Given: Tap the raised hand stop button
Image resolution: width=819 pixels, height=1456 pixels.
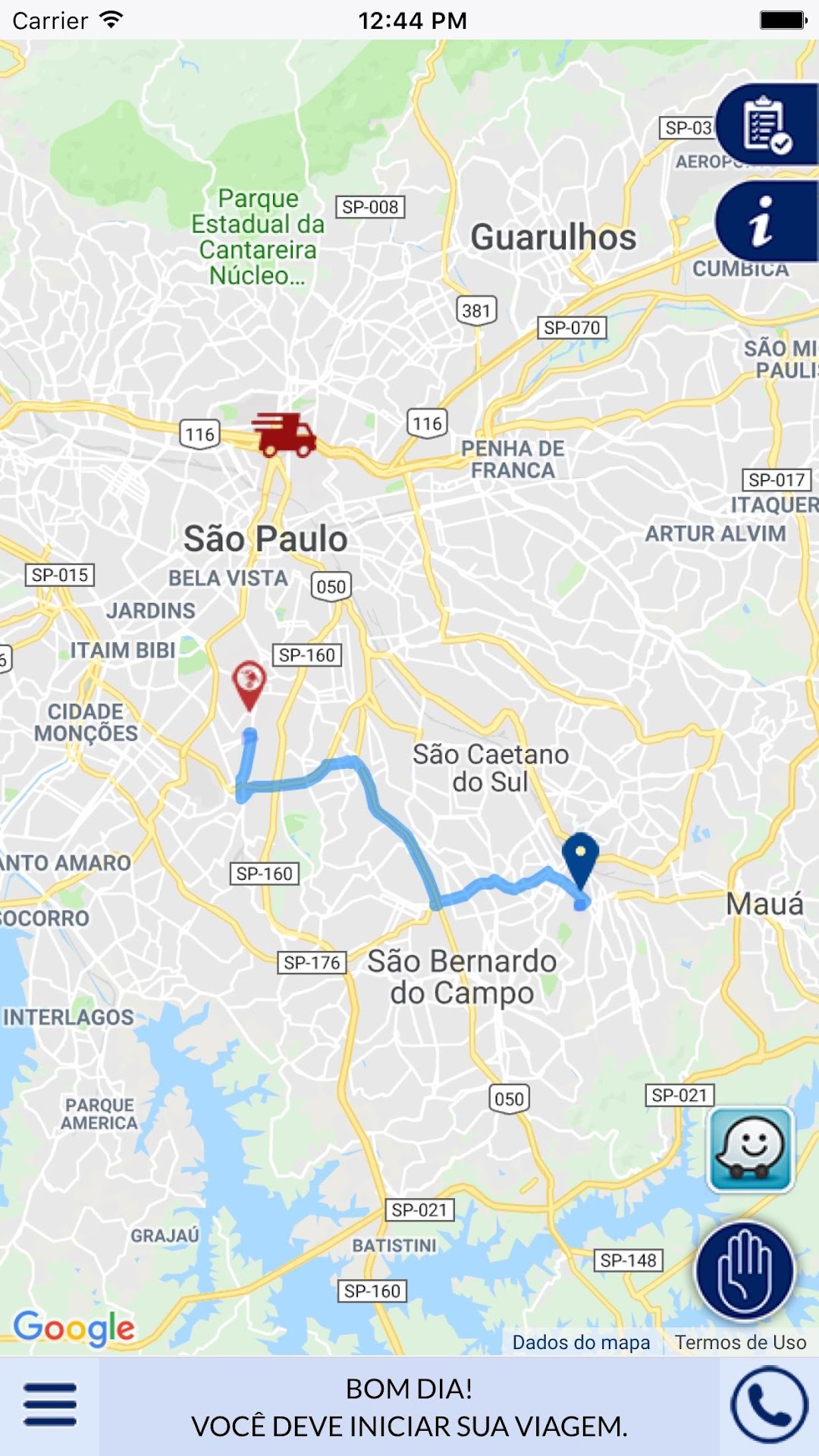Looking at the screenshot, I should pos(745,1272).
